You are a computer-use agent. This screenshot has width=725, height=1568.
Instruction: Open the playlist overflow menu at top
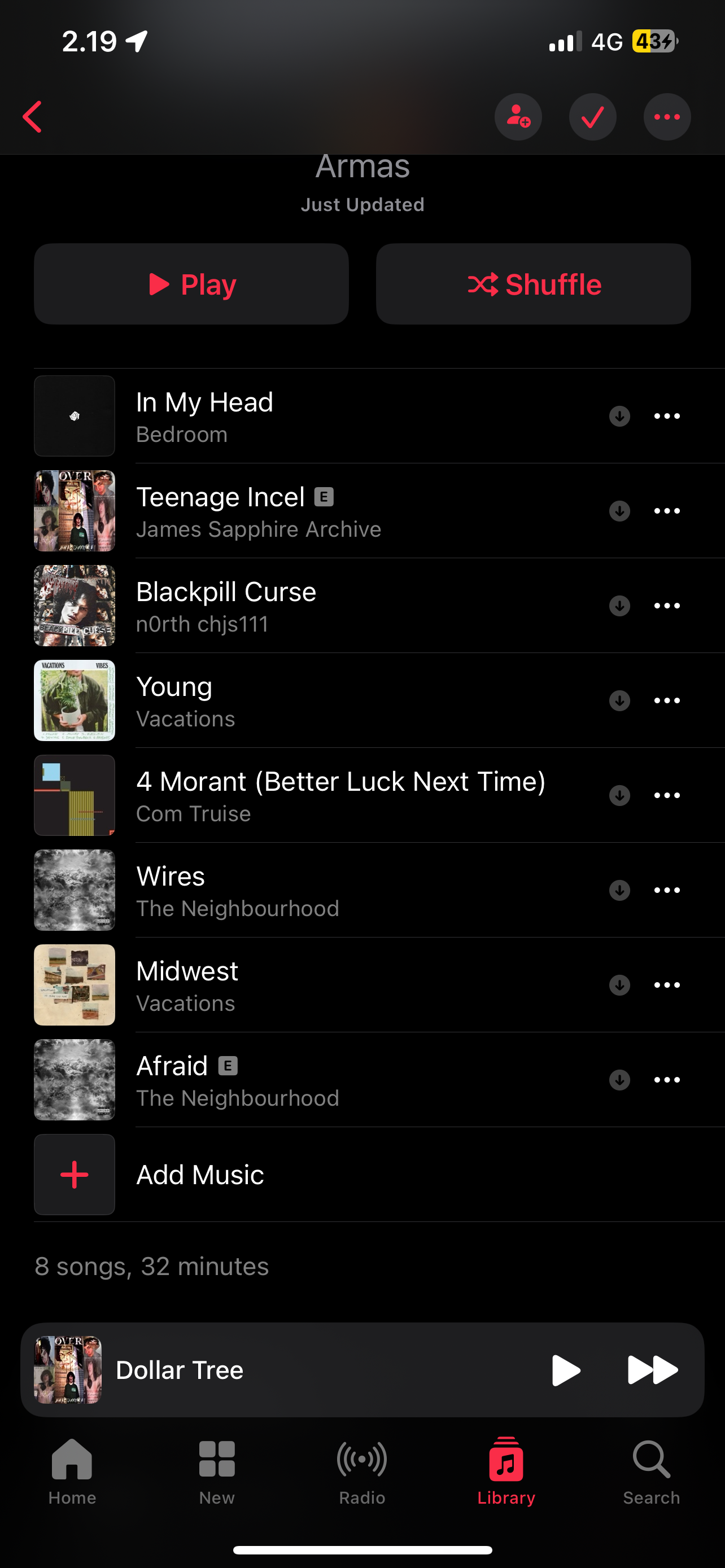pos(667,116)
